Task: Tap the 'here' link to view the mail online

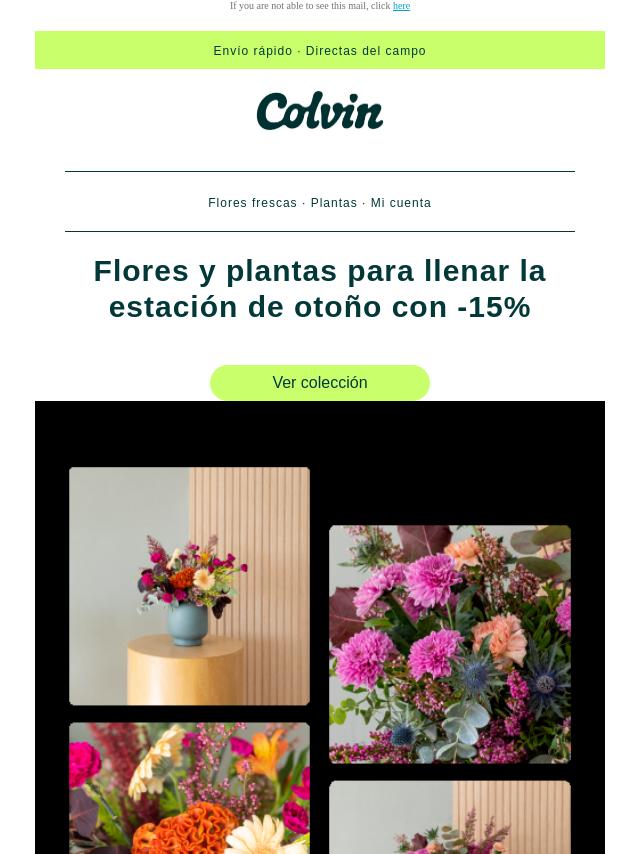Action: coord(401,6)
